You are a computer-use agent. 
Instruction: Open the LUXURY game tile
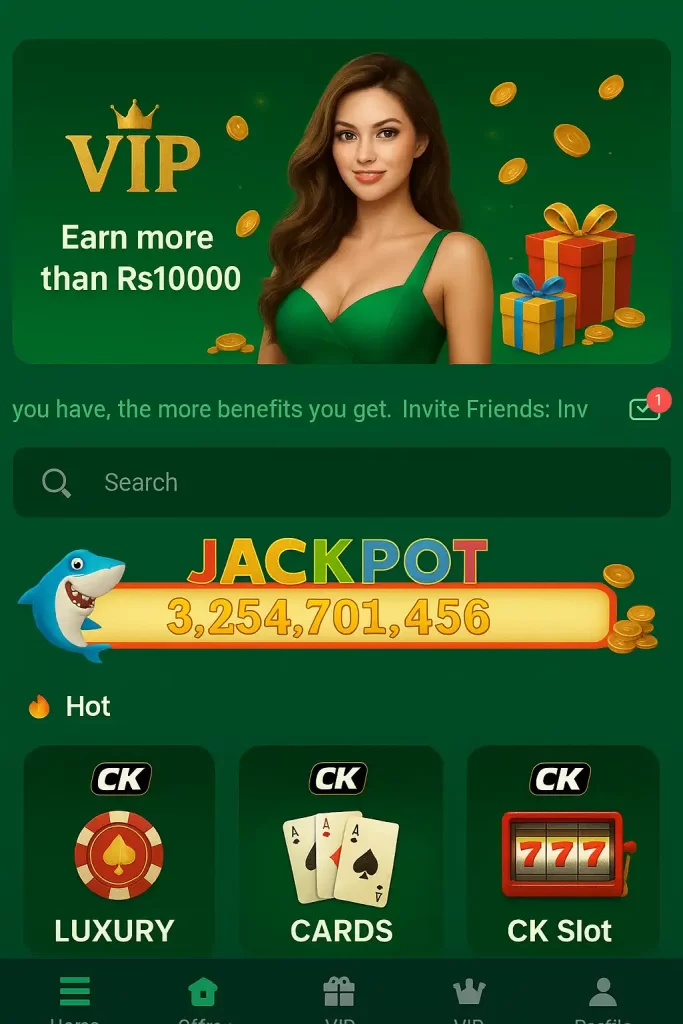[118, 848]
